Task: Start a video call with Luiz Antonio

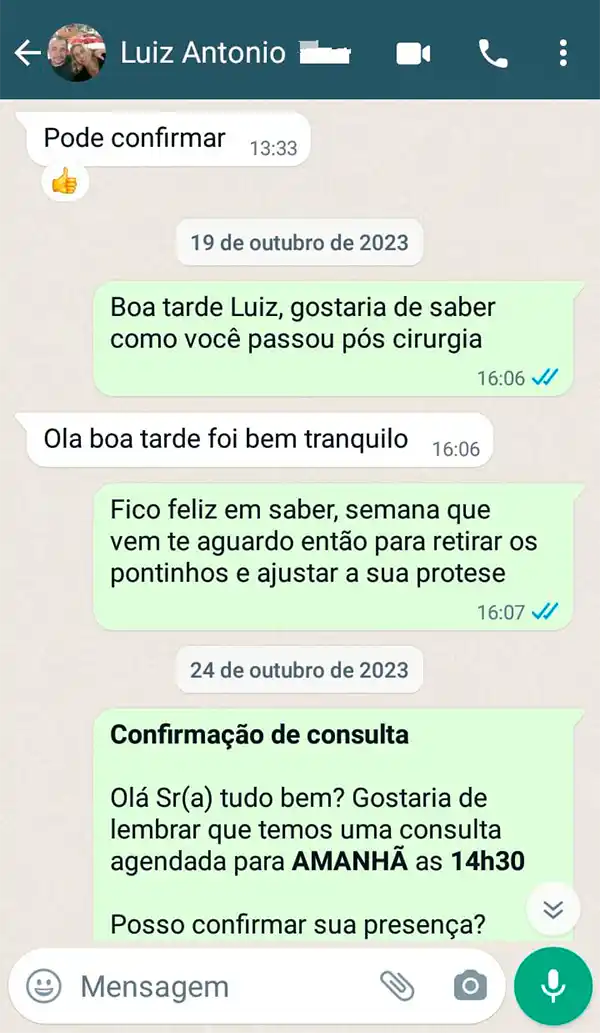Action: tap(413, 53)
